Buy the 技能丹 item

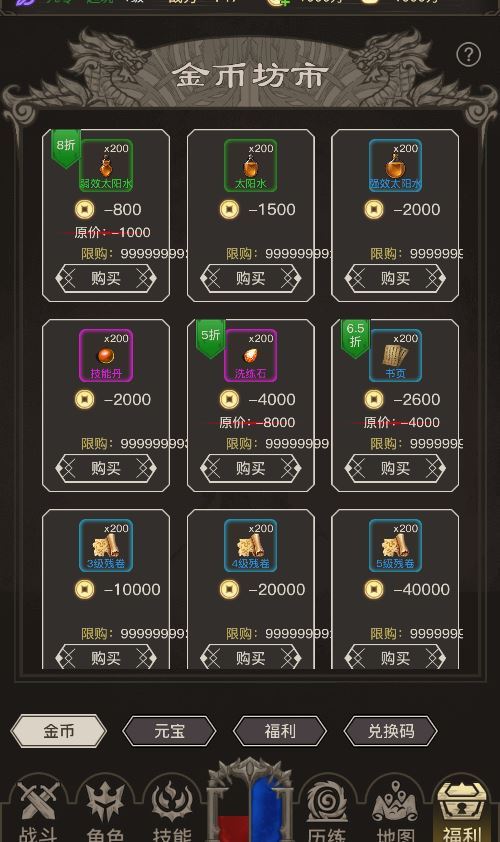click(x=106, y=468)
